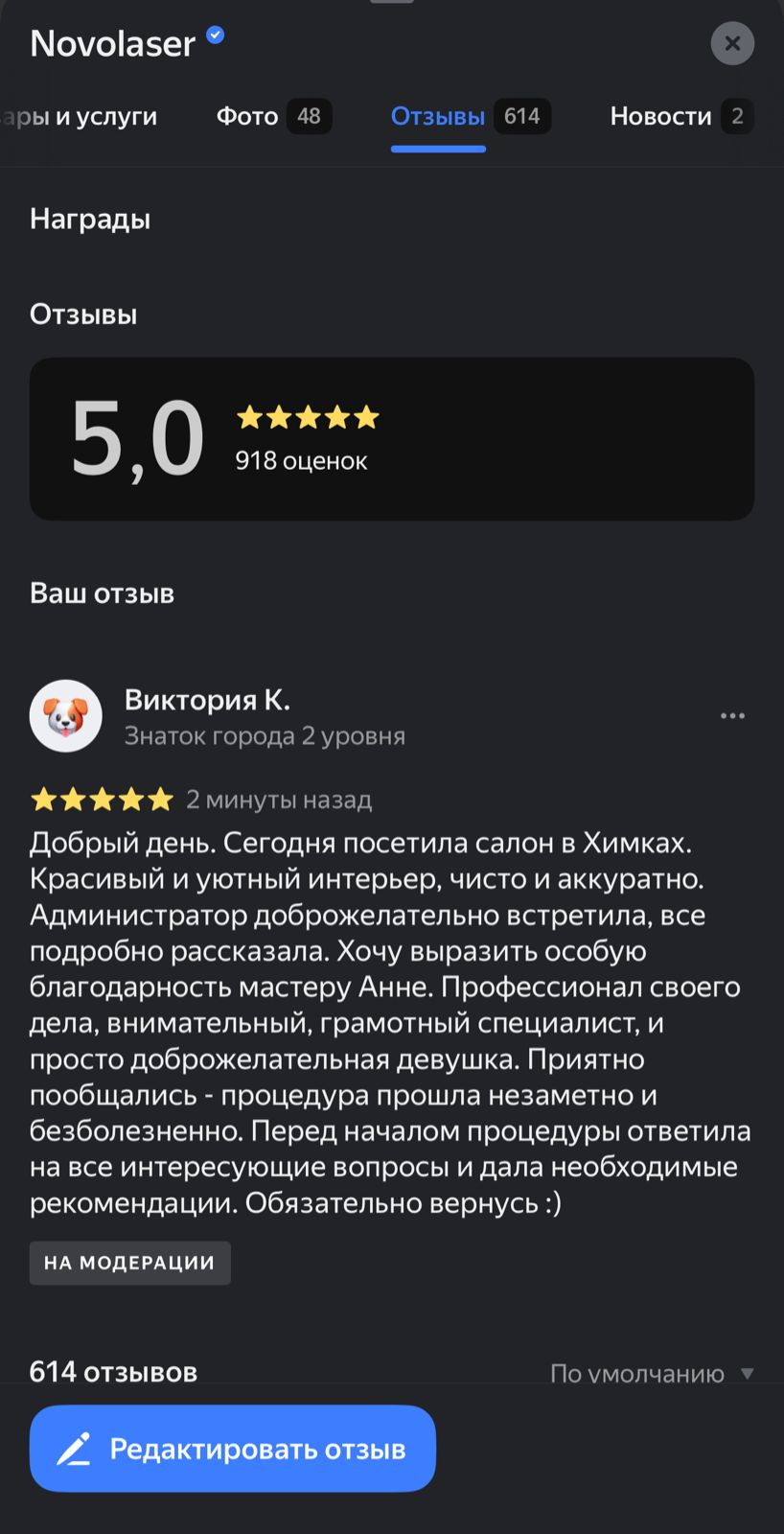Switch to the товары и услуги tab
Image resolution: width=784 pixels, height=1534 pixels.
79,116
